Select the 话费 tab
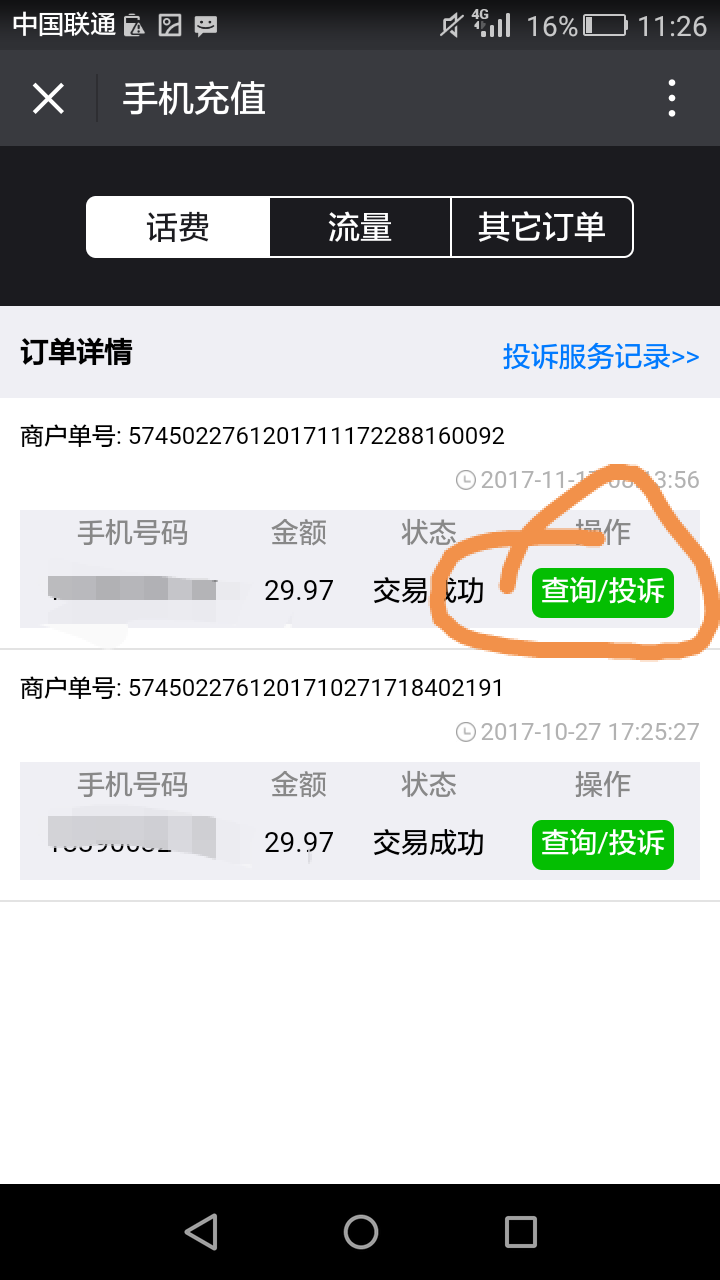This screenshot has height=1280, width=720. click(178, 228)
